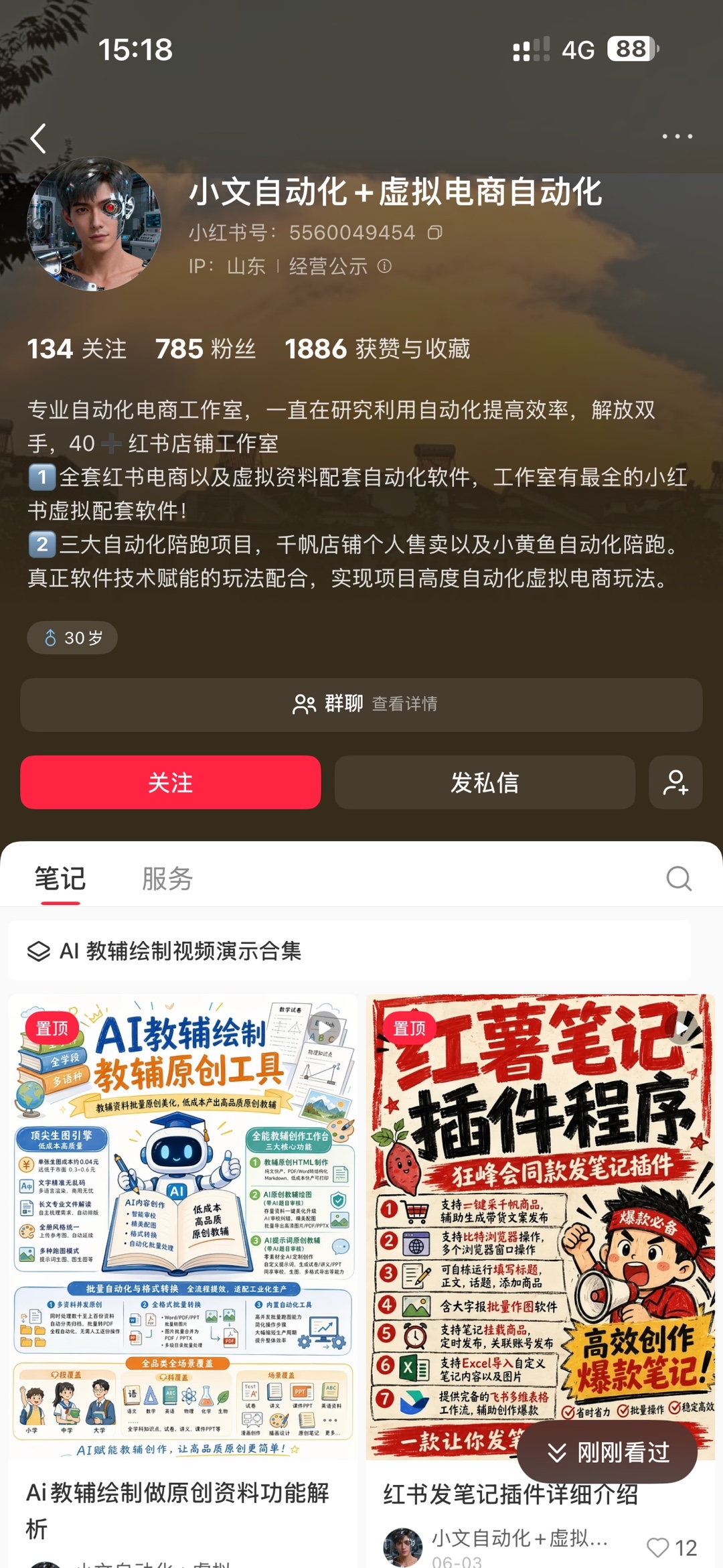This screenshot has width=723, height=1568.
Task: Jump to 刚刚看过 recently viewed
Action: point(607,1452)
